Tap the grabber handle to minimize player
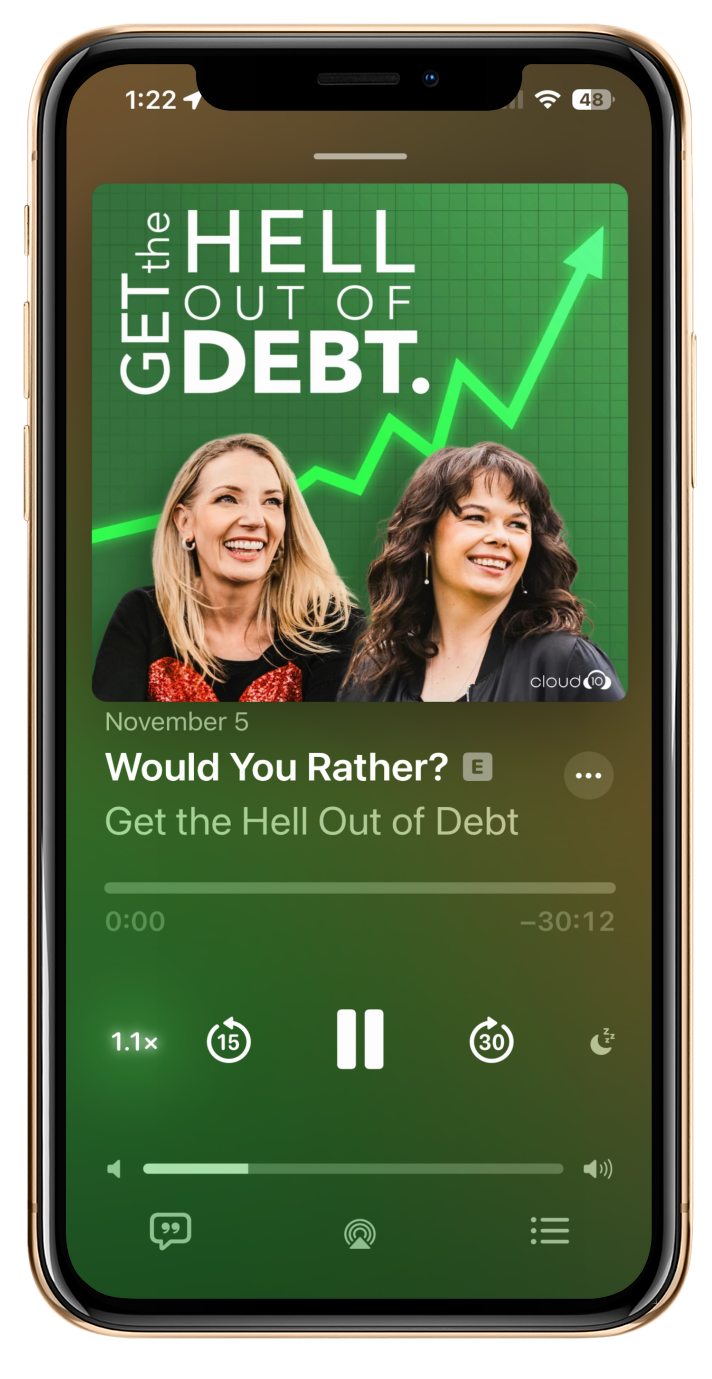The width and height of the screenshot is (712, 1379). [359, 157]
